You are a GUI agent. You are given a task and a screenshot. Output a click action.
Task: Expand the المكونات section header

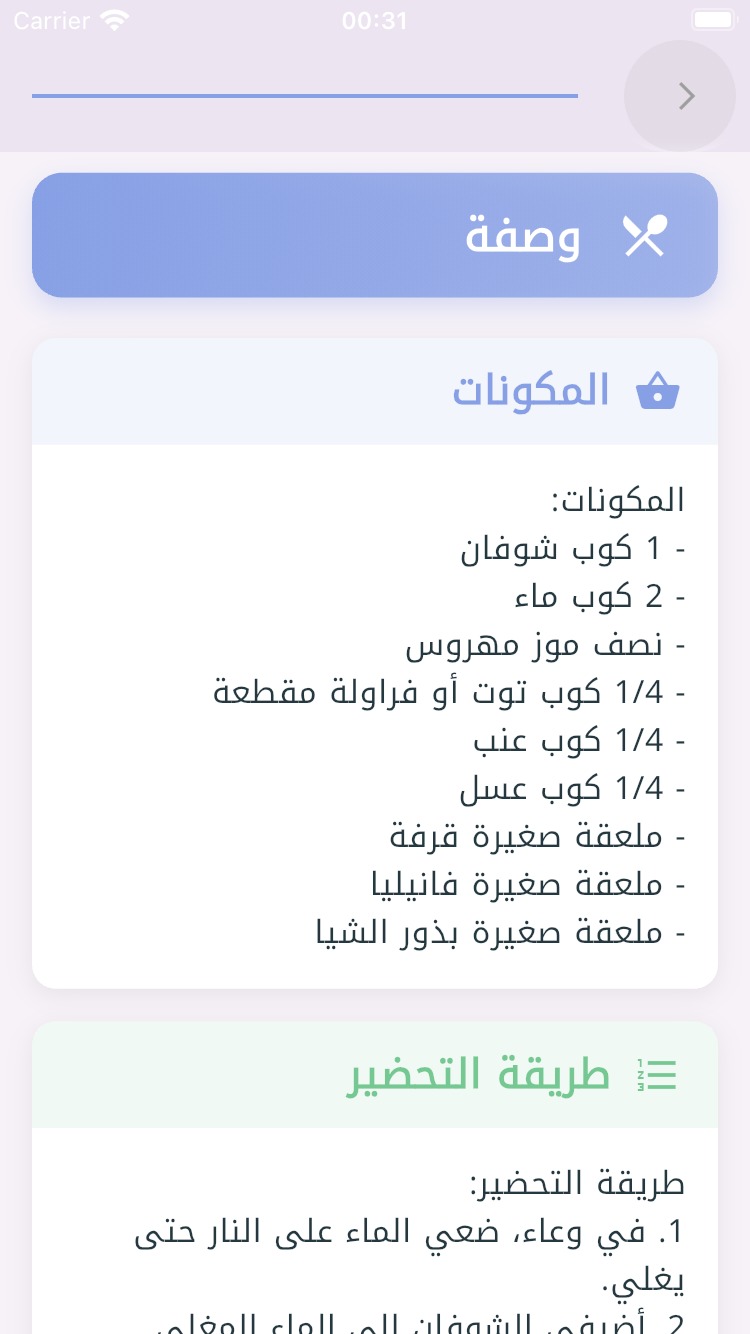[x=375, y=390]
